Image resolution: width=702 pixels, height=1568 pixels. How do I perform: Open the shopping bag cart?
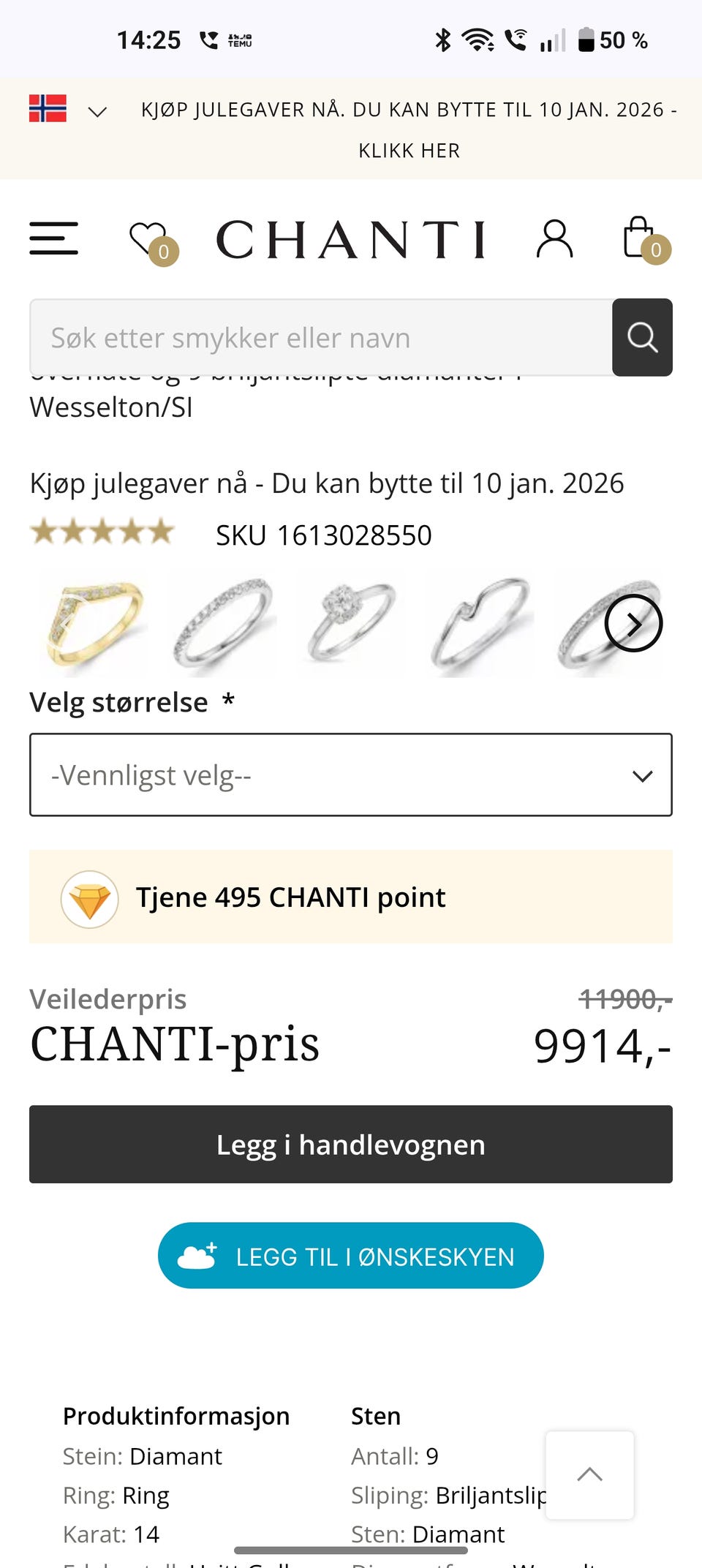[641, 238]
